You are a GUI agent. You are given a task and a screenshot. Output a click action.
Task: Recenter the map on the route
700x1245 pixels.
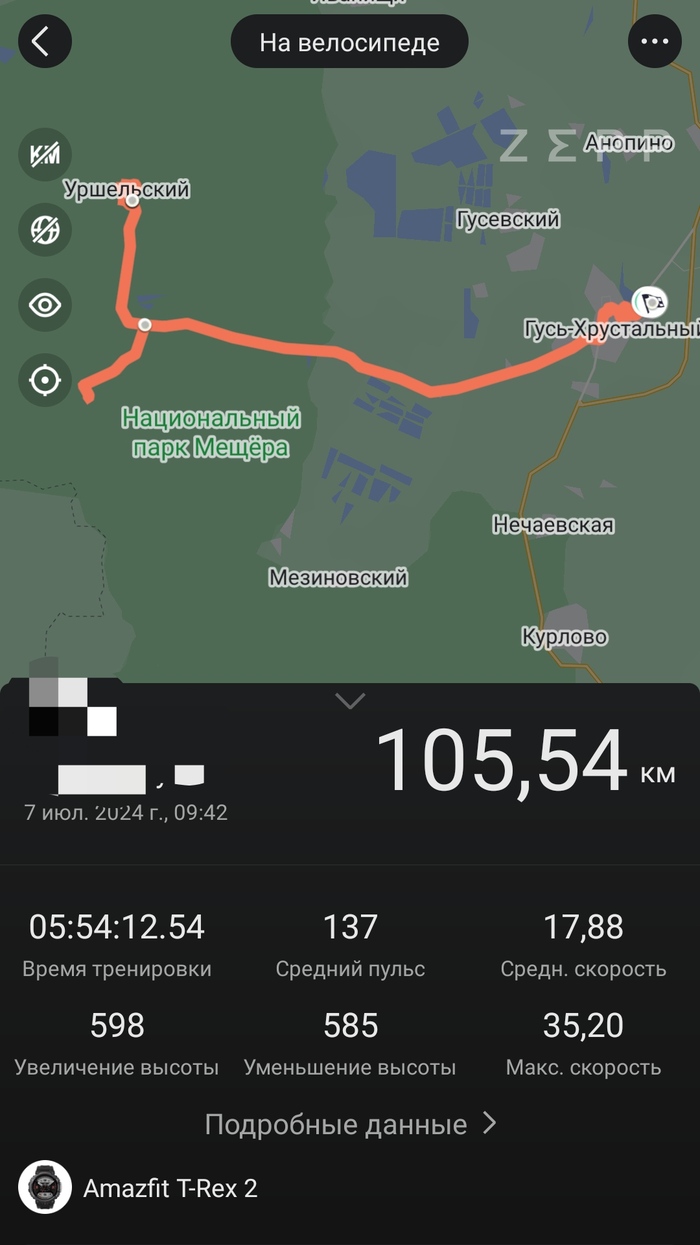click(45, 380)
